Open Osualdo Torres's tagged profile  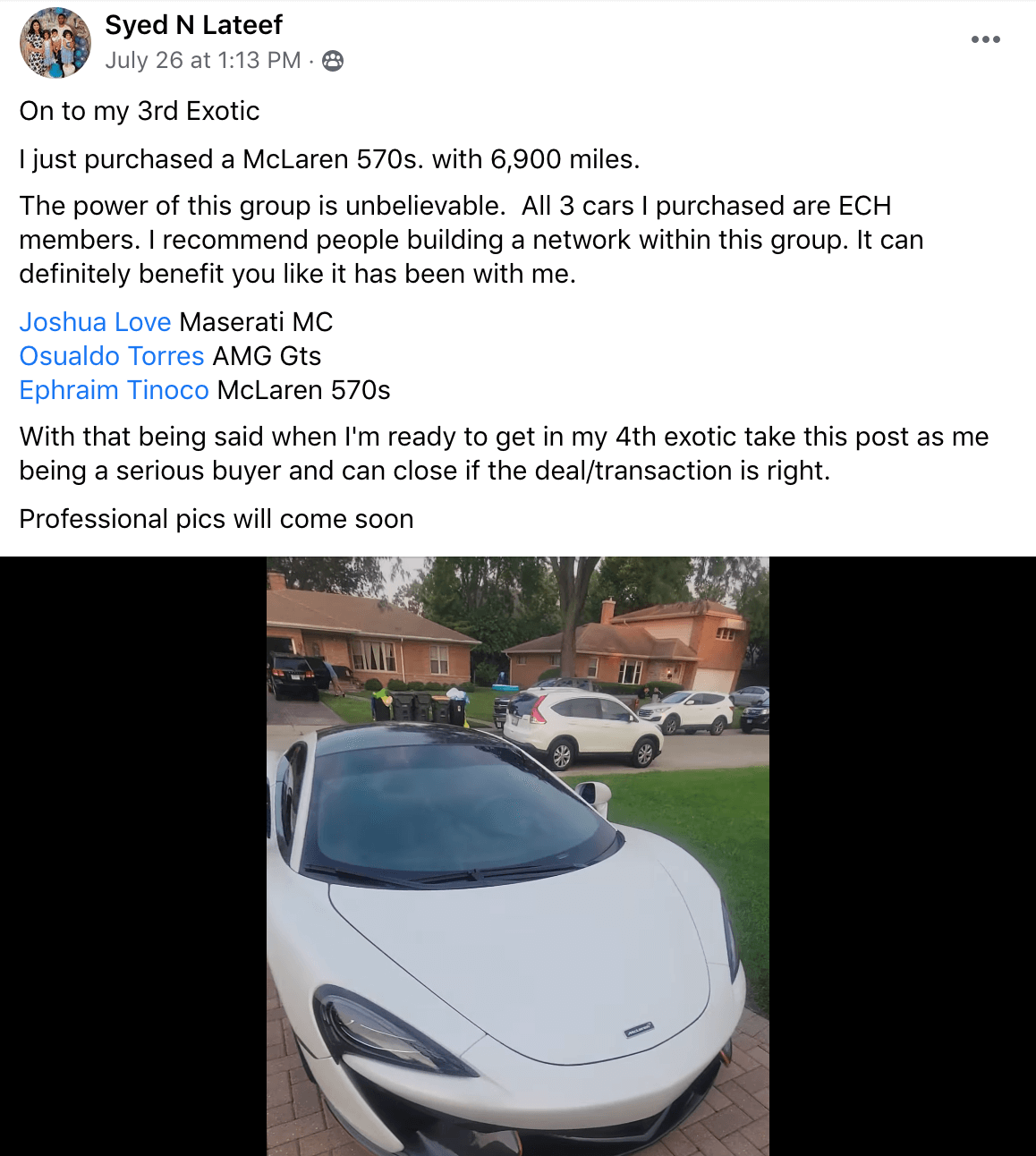click(112, 356)
